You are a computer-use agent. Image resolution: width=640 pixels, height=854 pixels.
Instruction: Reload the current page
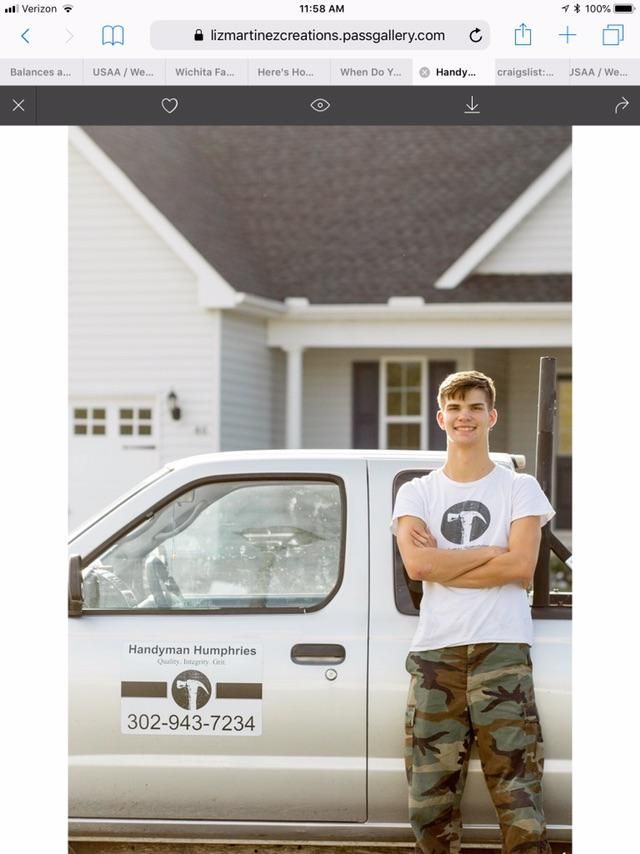(x=475, y=36)
